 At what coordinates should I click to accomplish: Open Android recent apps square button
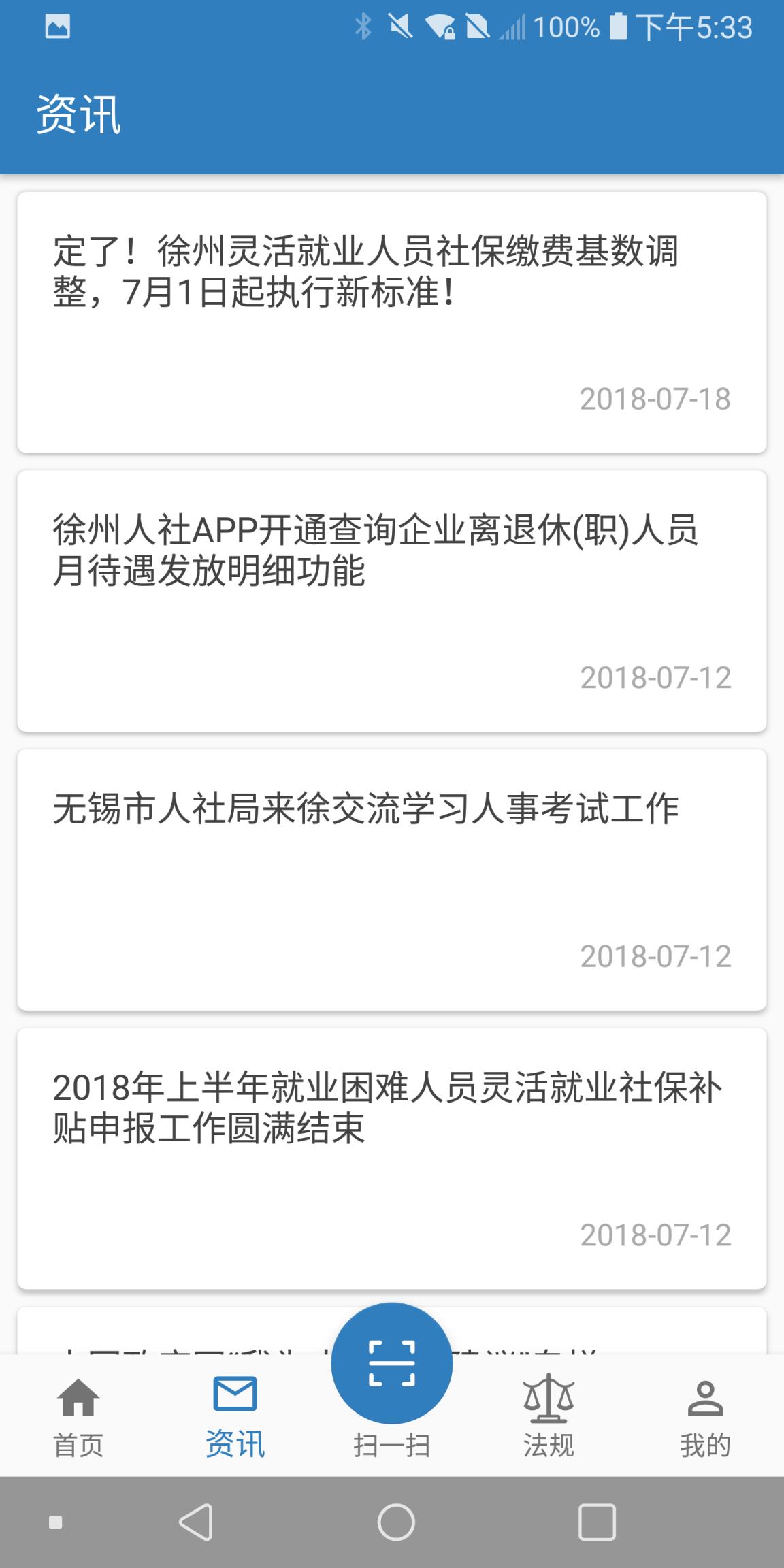596,1522
